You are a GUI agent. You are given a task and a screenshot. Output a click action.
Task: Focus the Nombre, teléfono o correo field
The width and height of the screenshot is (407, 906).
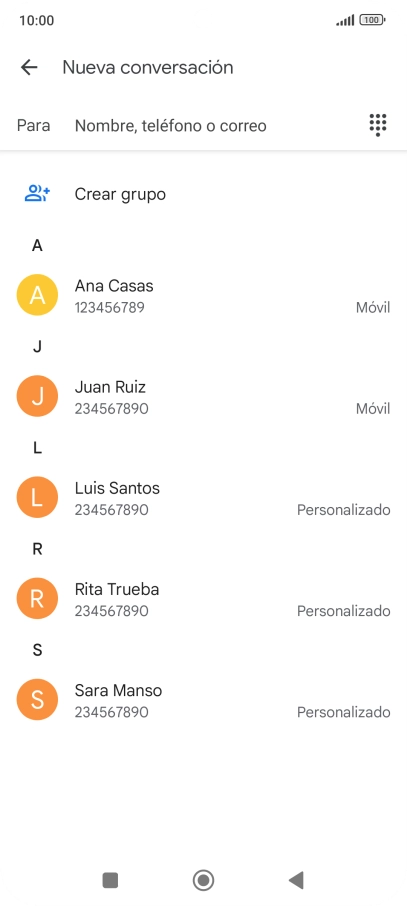214,125
